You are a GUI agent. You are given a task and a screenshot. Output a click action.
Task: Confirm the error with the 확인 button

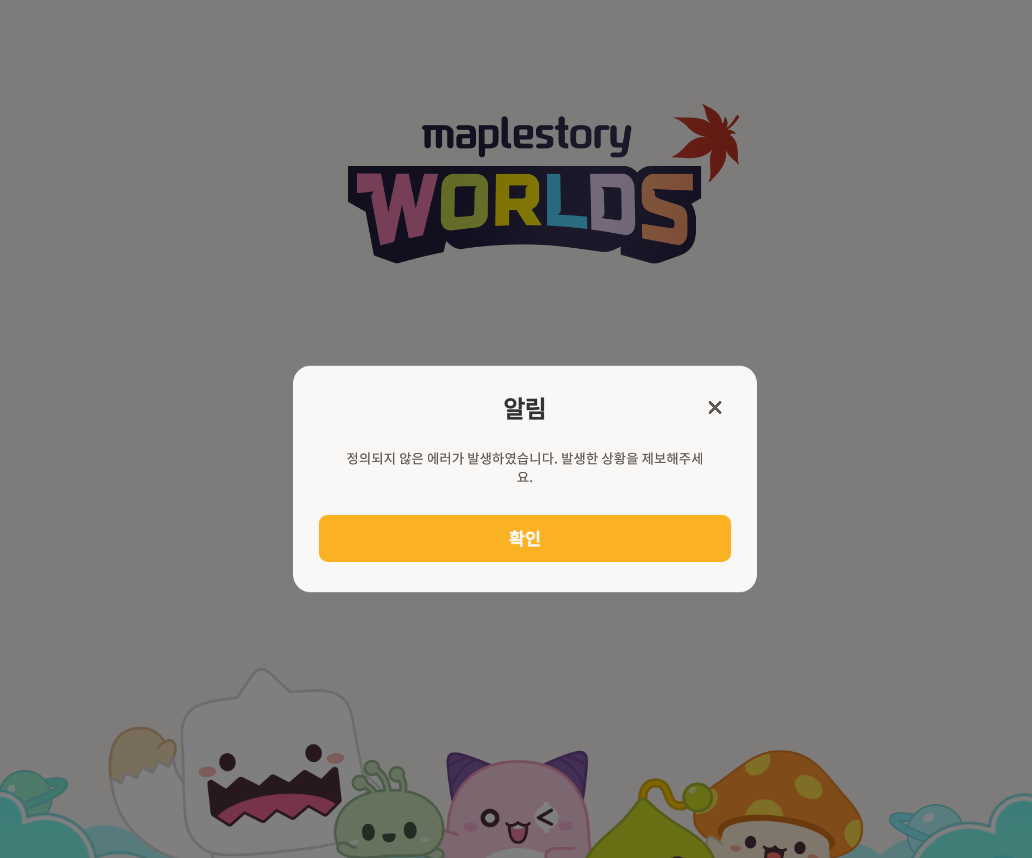pos(524,538)
